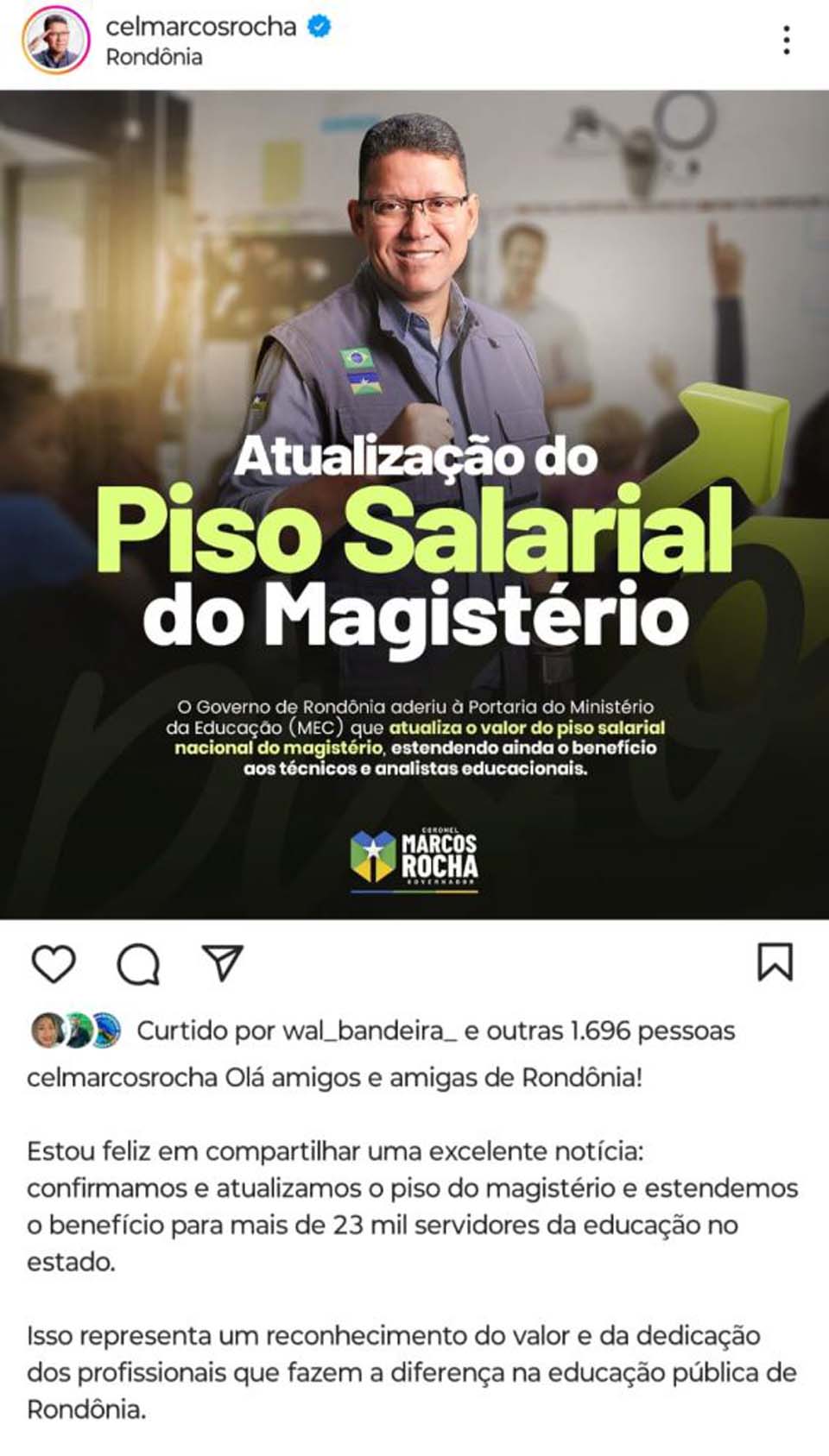Open celmarcosrocha's profile picture story
829x1456 pixels.
point(55,40)
